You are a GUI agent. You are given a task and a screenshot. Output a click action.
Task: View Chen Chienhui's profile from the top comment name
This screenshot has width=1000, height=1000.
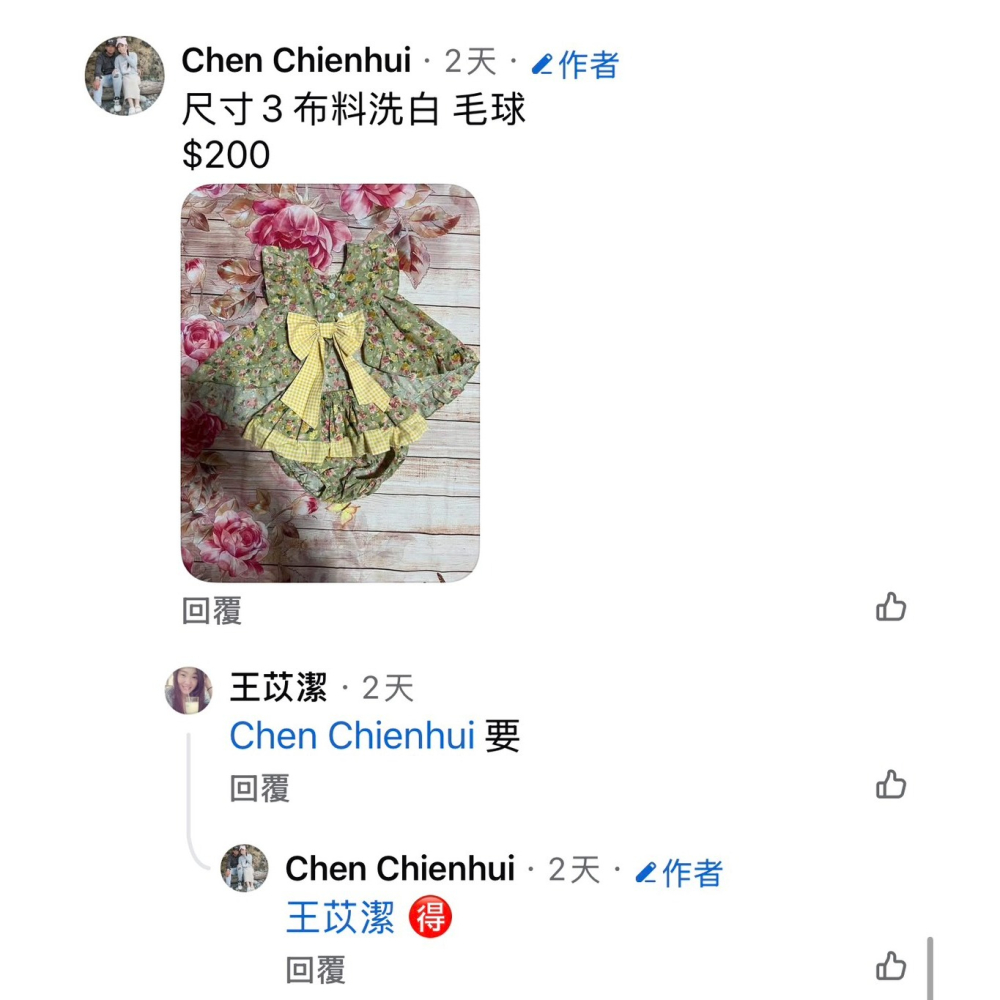coord(296,61)
